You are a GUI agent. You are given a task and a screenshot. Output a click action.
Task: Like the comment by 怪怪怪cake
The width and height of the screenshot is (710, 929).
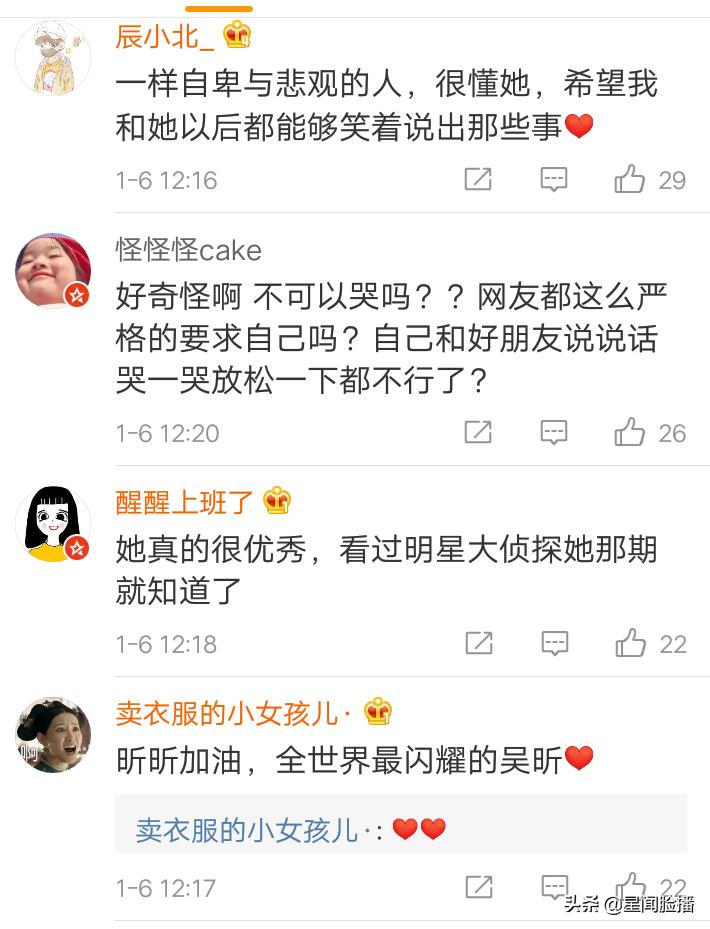630,433
